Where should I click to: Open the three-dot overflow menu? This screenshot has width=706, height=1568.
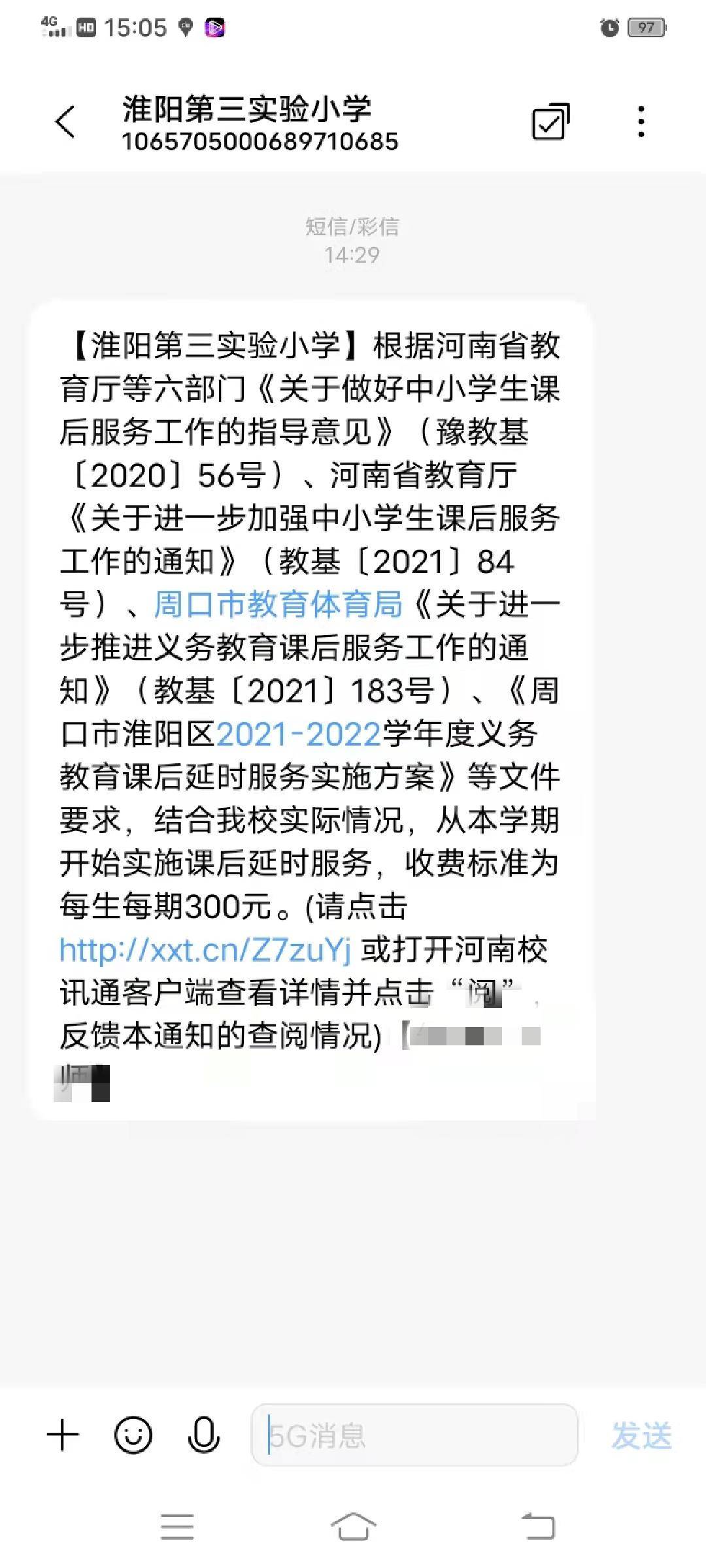[x=641, y=122]
